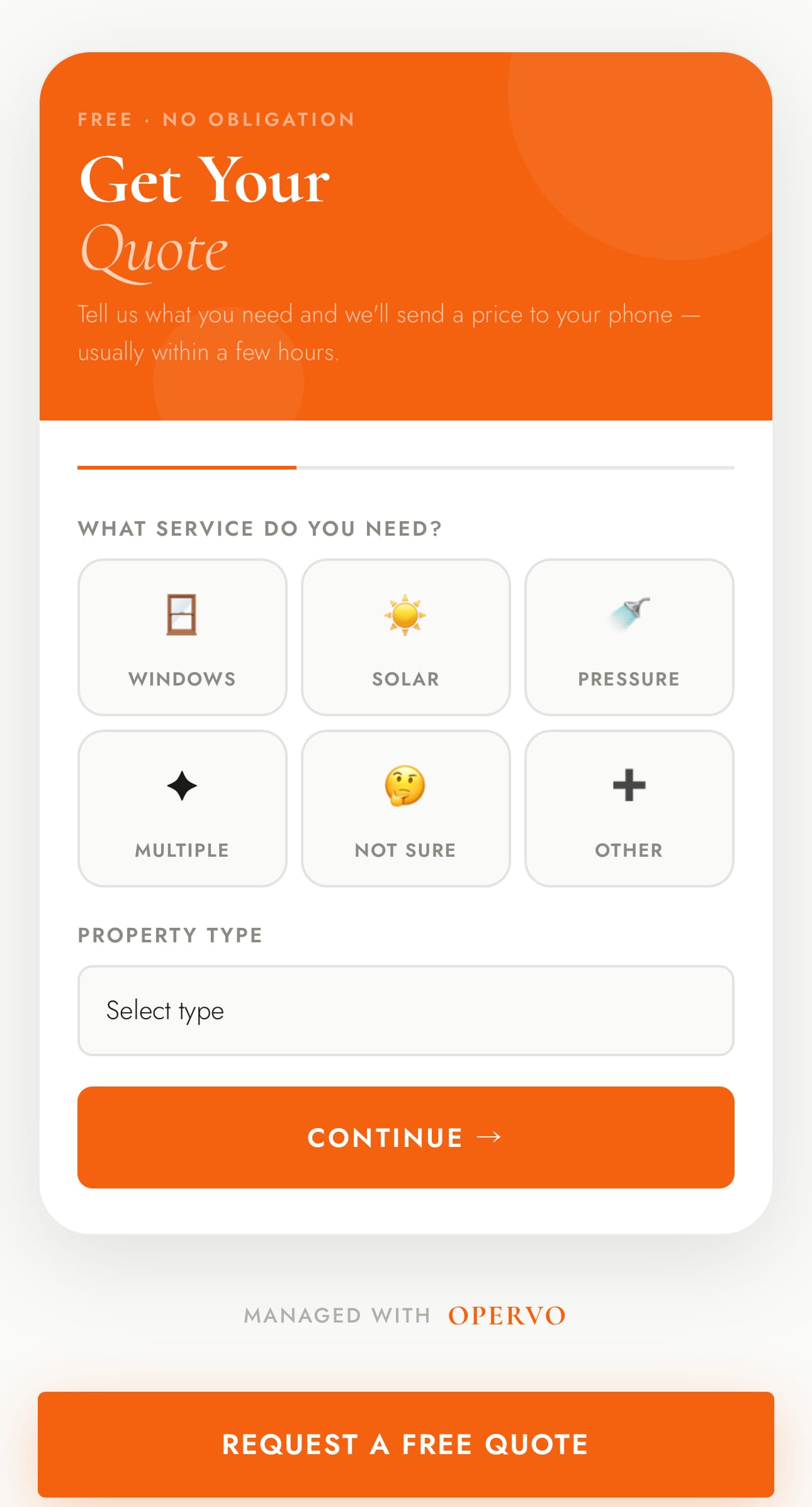
Task: Select the Multiple services card
Action: [x=183, y=808]
